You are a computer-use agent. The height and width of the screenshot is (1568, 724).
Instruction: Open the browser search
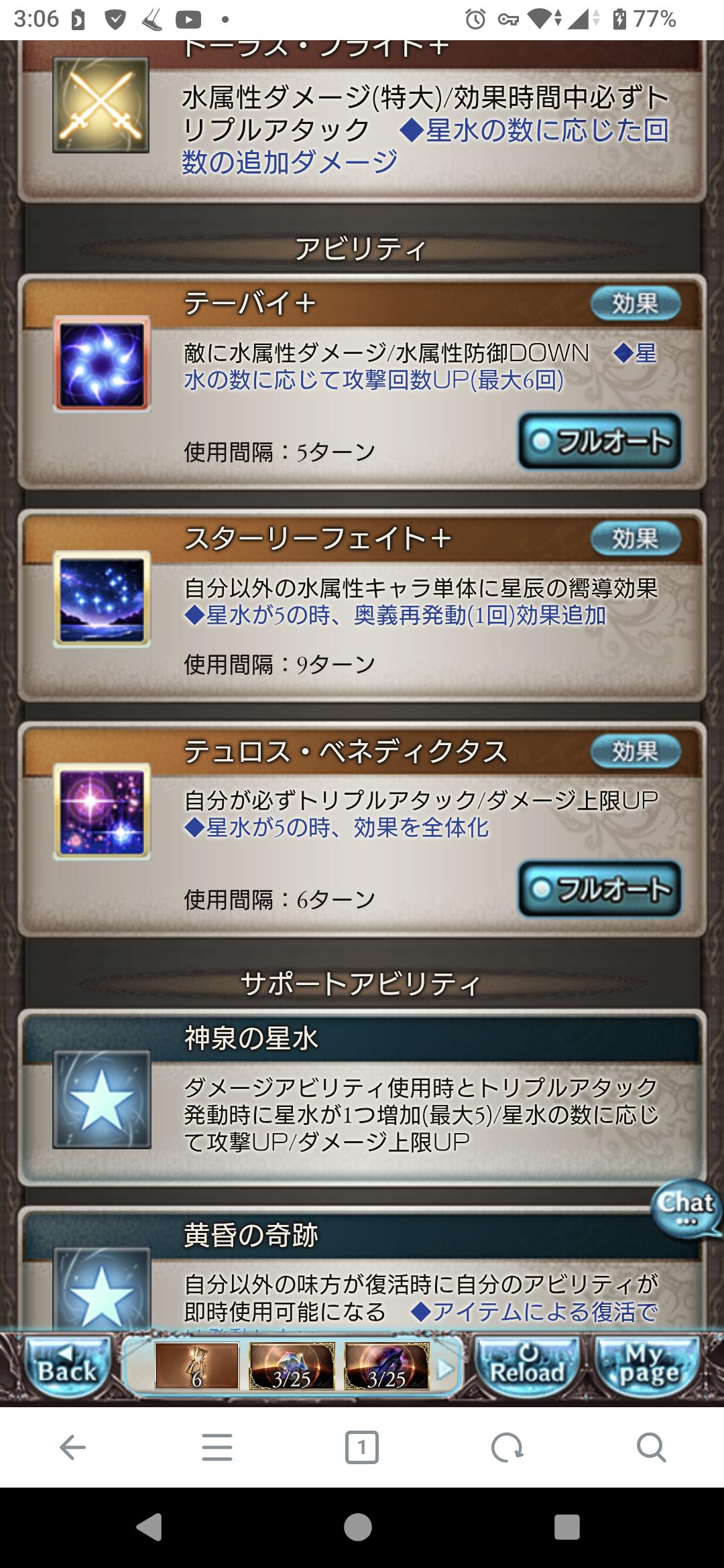651,1448
